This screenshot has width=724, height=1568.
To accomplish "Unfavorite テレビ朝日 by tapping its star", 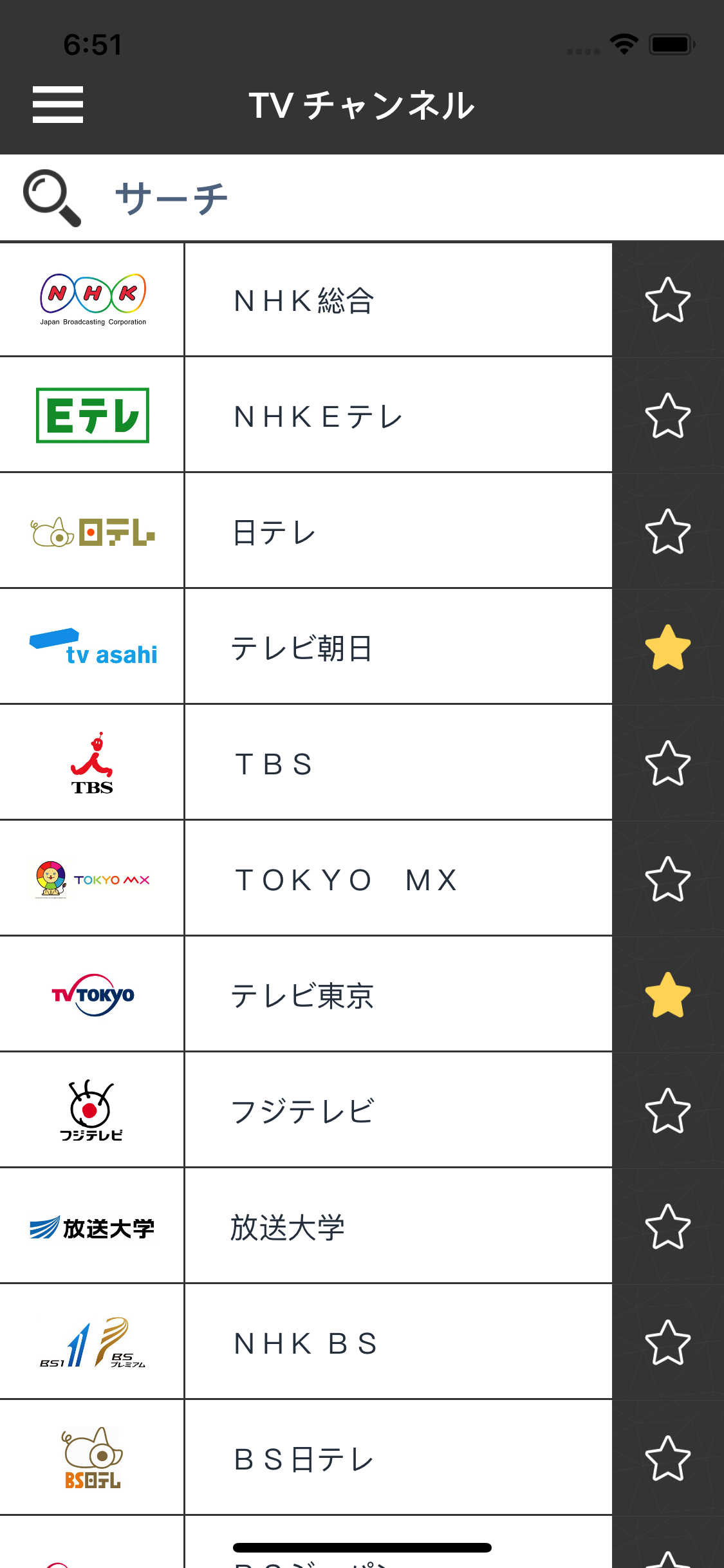I will 668,647.
